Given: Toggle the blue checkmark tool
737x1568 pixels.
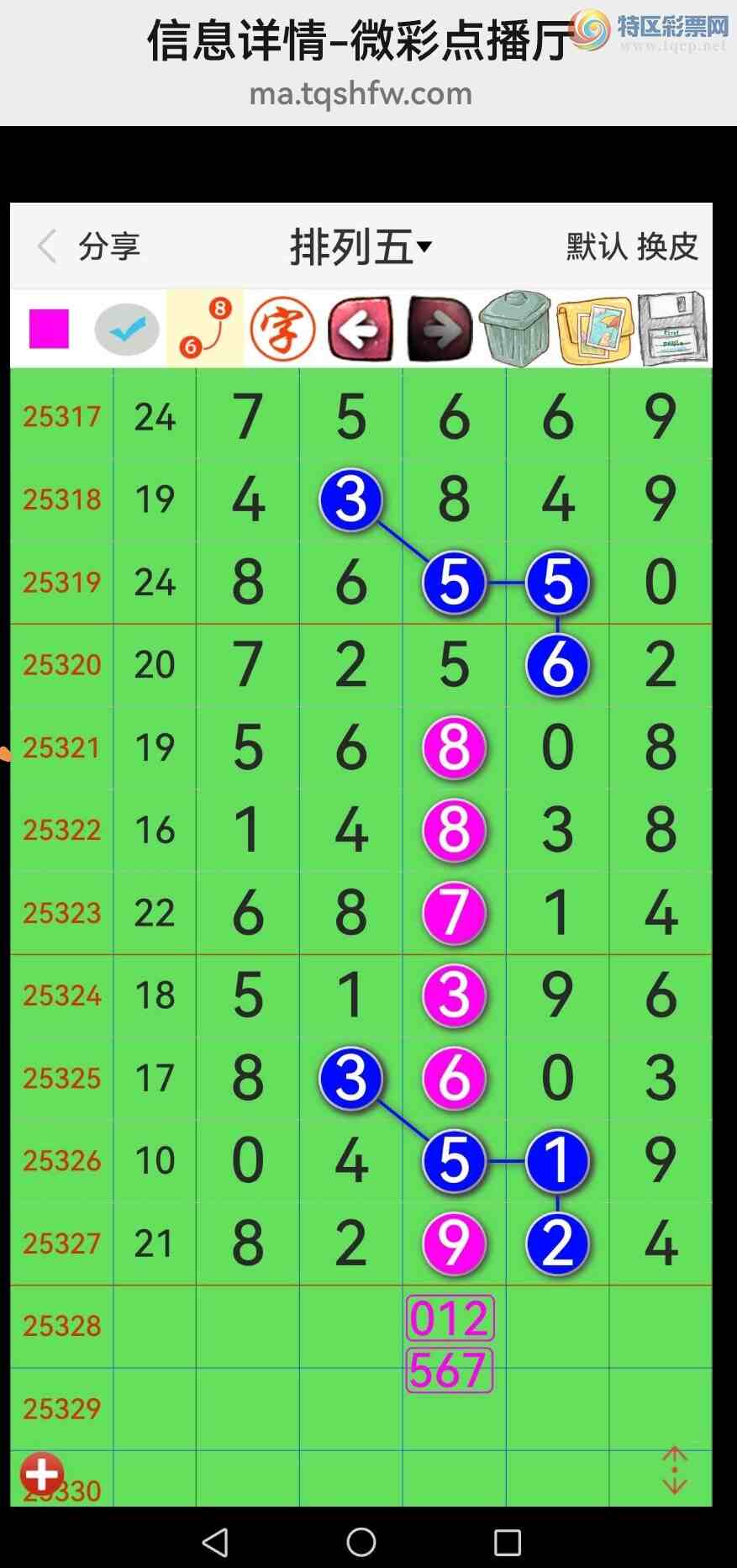Looking at the screenshot, I should (x=127, y=330).
